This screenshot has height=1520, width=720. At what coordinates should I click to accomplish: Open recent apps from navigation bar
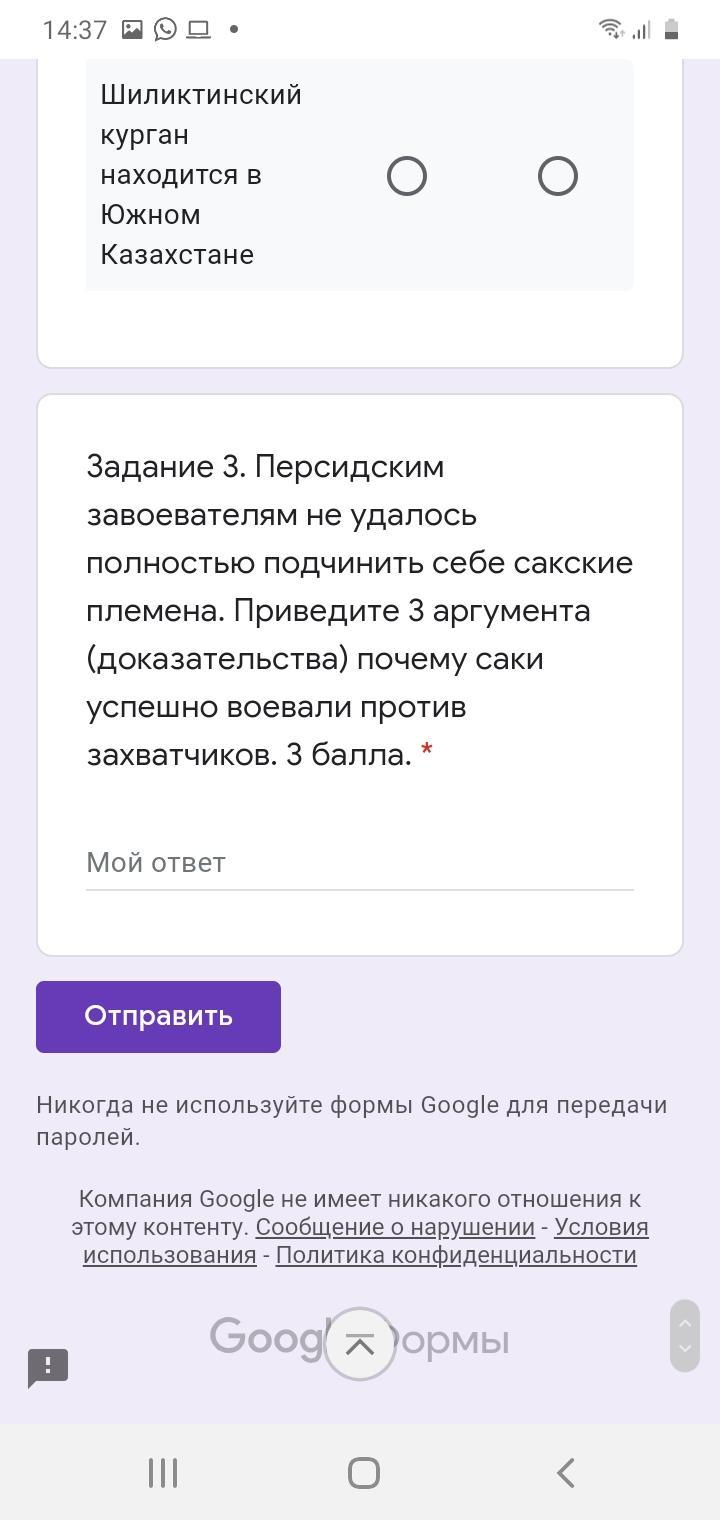click(163, 1472)
